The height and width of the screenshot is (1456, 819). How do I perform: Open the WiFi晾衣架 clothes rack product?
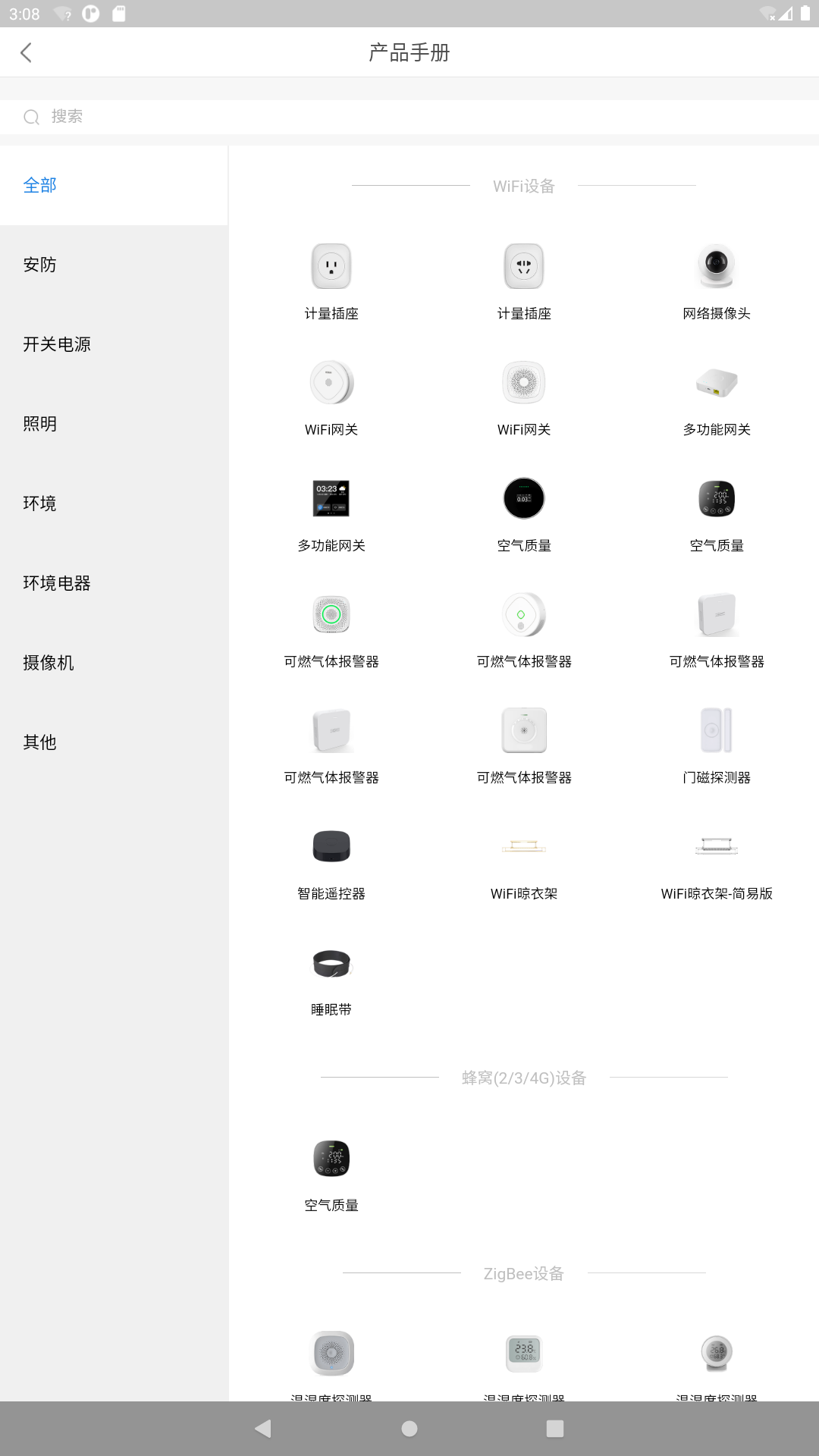click(524, 847)
